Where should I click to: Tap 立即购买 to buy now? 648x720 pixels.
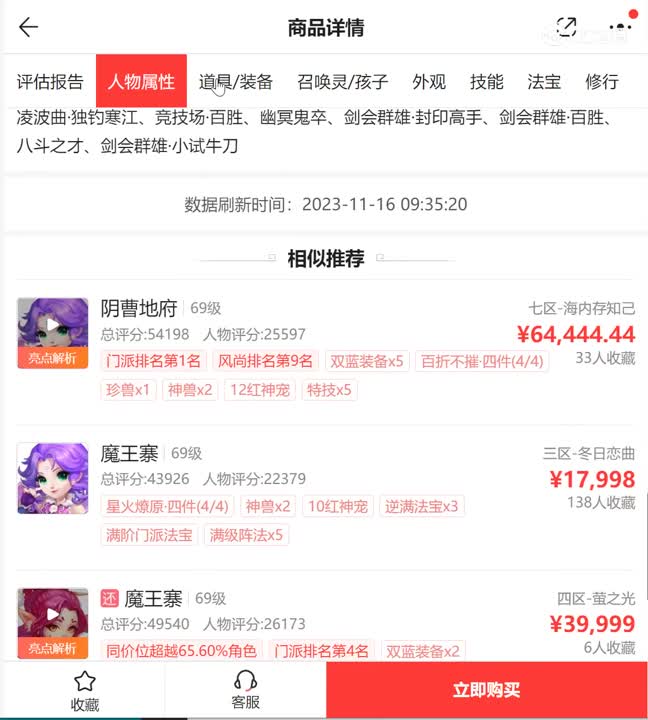click(x=486, y=691)
